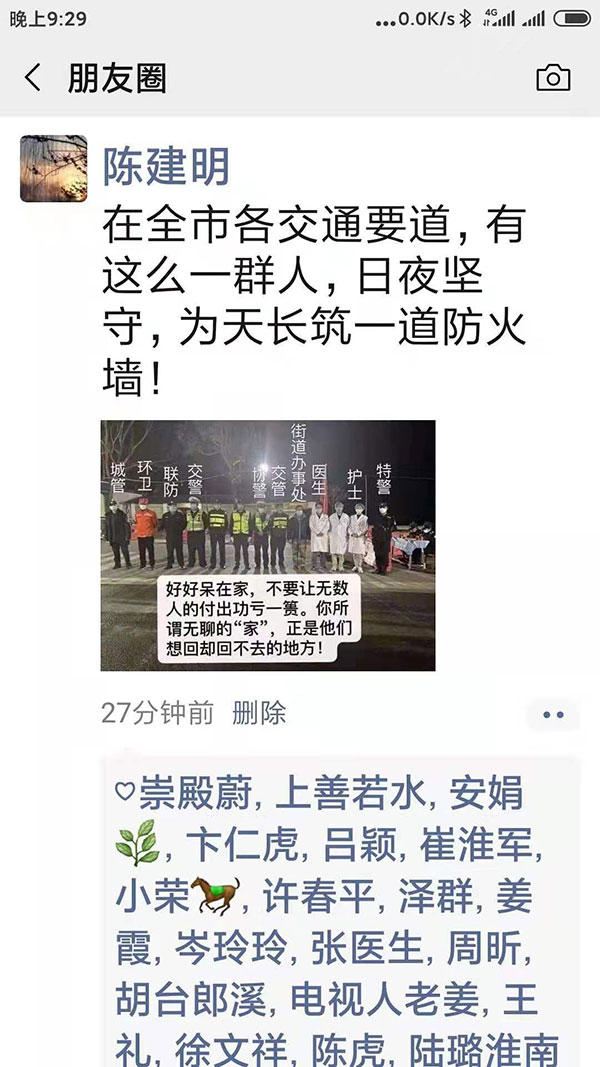Viewport: 600px width, 1067px height.
Task: Go back from 朋友圈
Action: click(x=33, y=78)
